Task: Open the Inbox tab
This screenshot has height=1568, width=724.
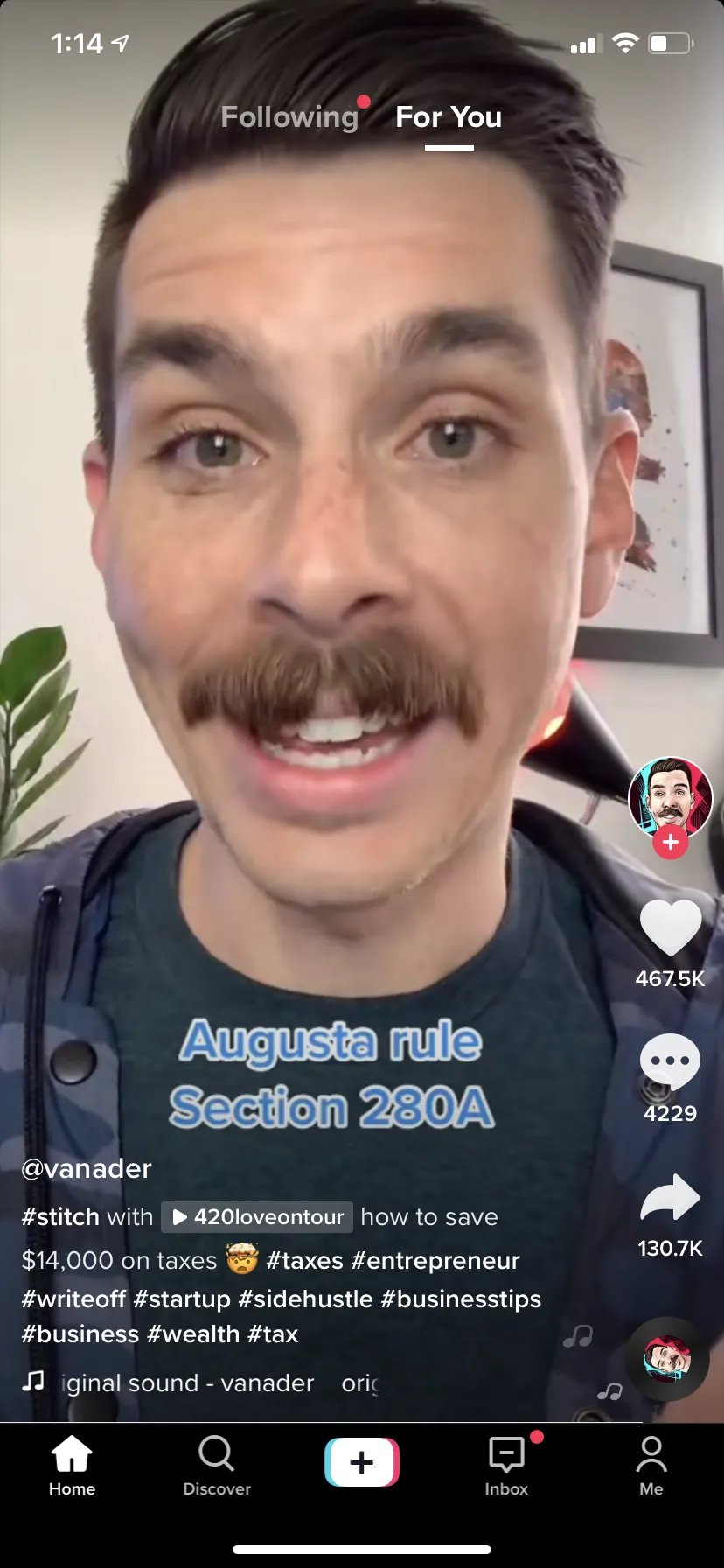Action: pyautogui.click(x=506, y=1466)
